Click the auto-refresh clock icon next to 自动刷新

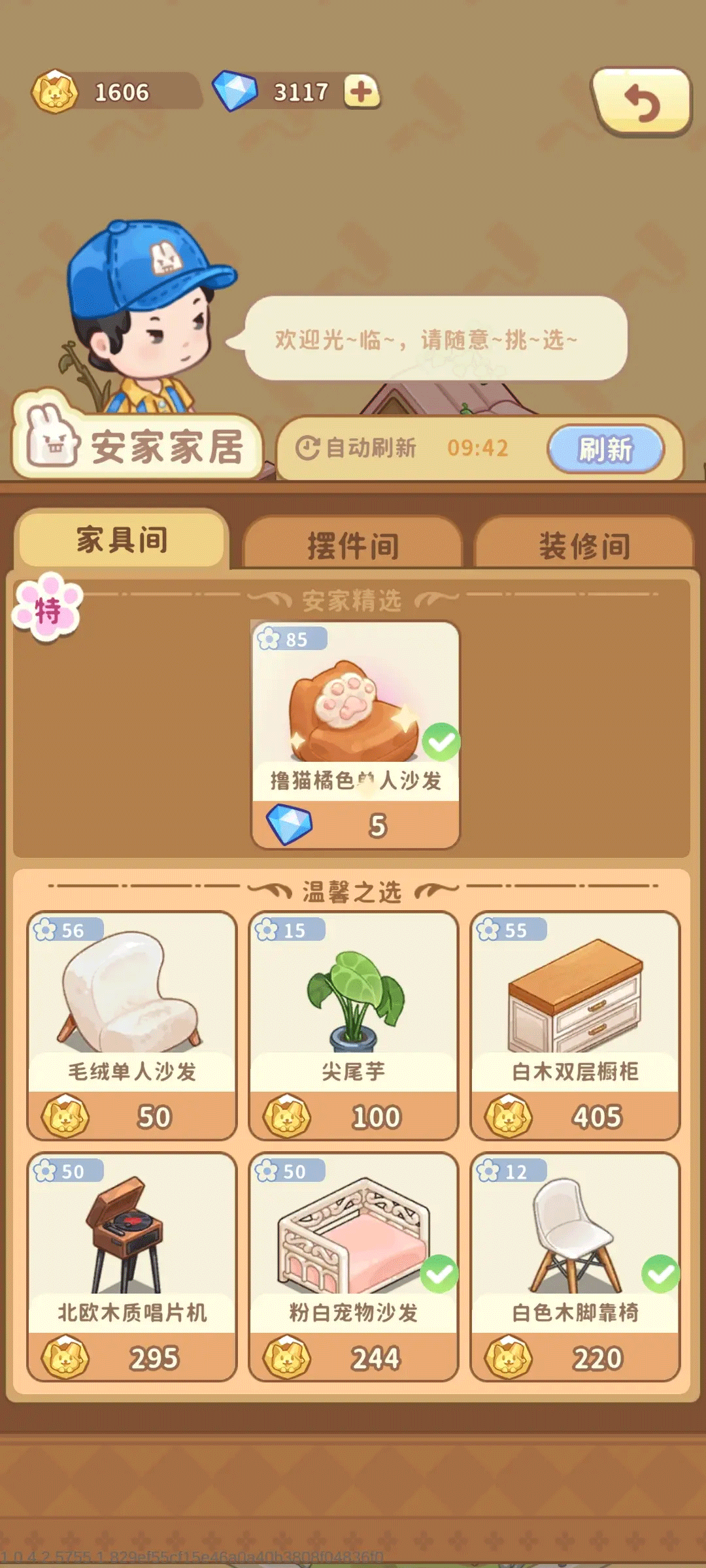click(307, 446)
